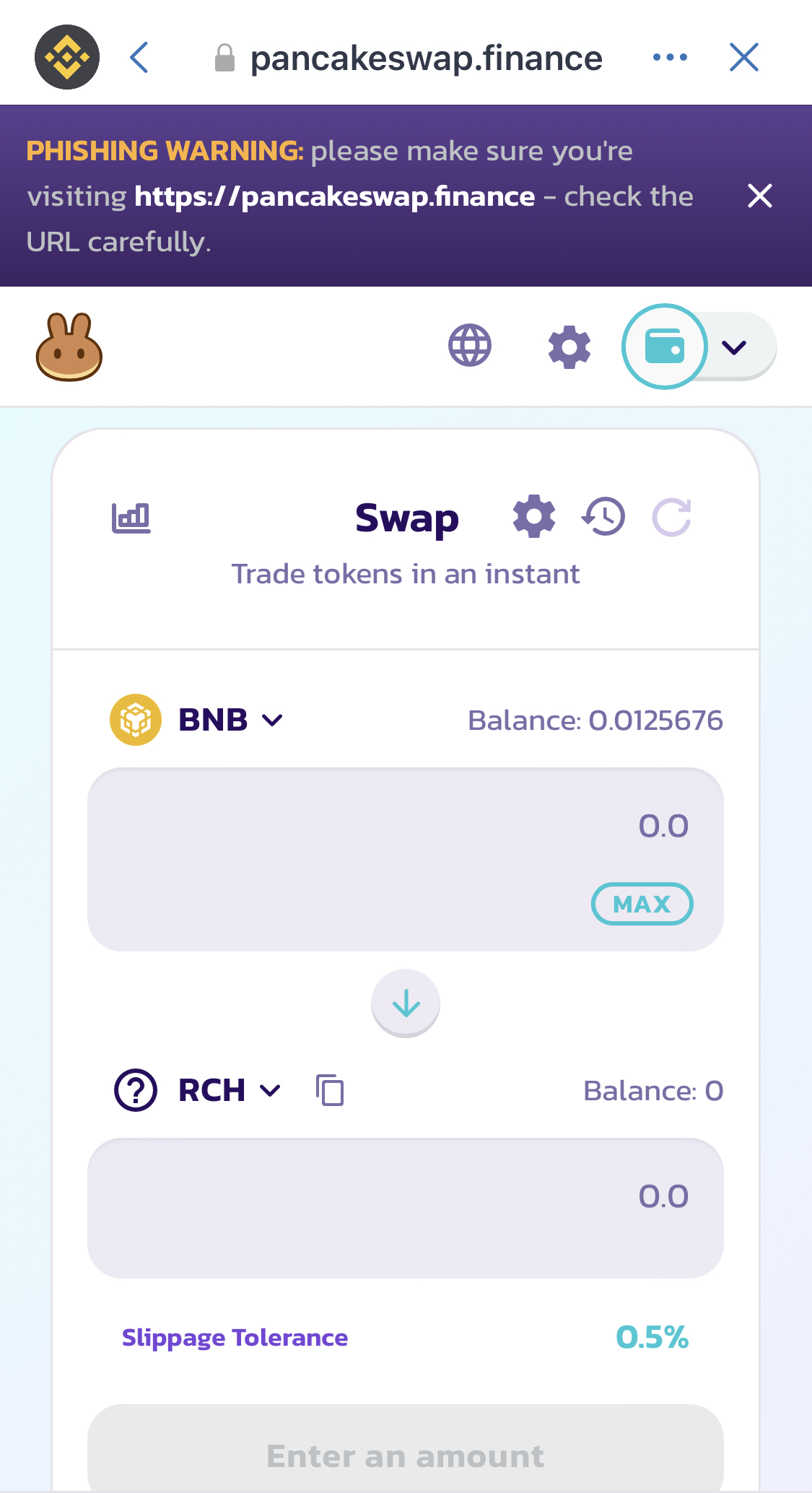Open the language globe selector
812x1493 pixels.
coord(470,346)
